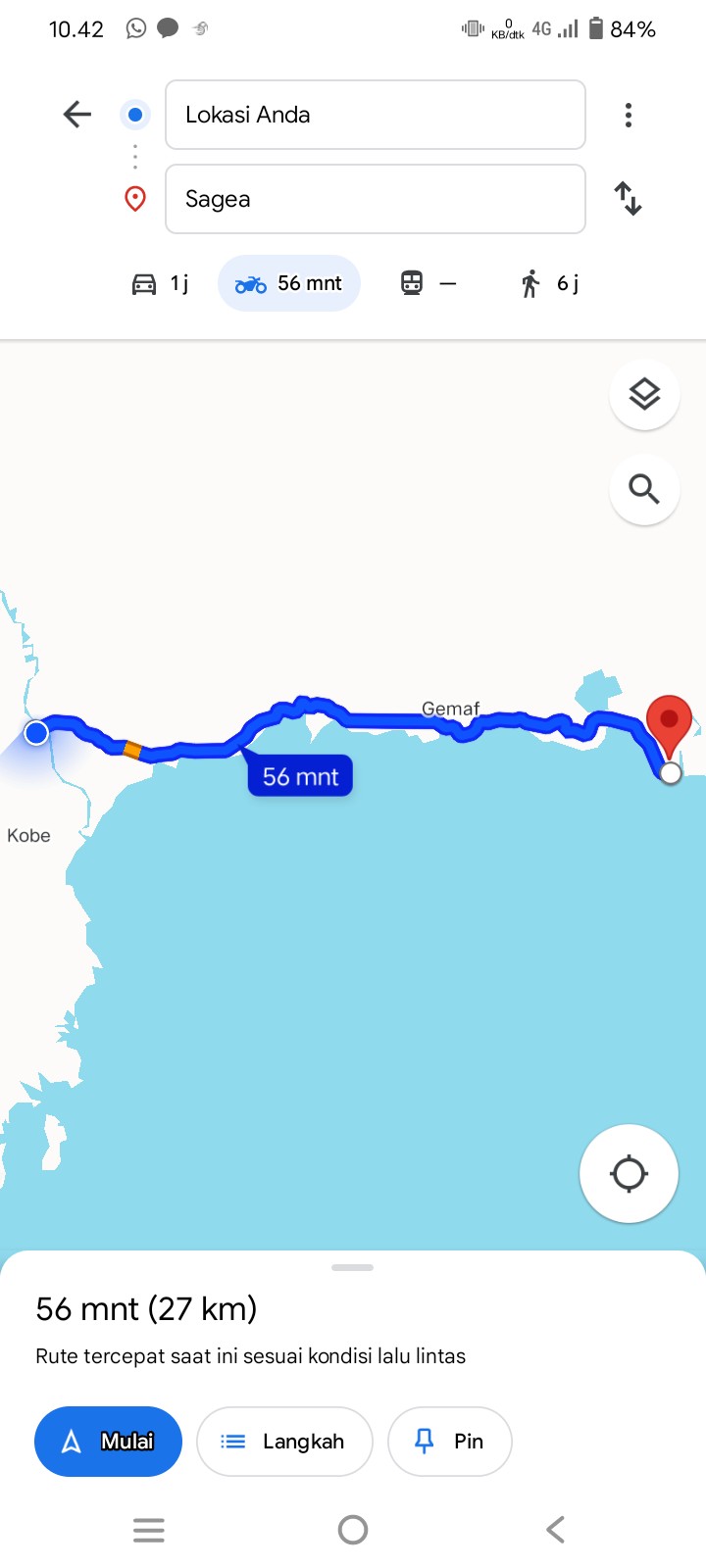Image resolution: width=706 pixels, height=1568 pixels.
Task: Open the three-dot overflow menu
Action: 629,115
